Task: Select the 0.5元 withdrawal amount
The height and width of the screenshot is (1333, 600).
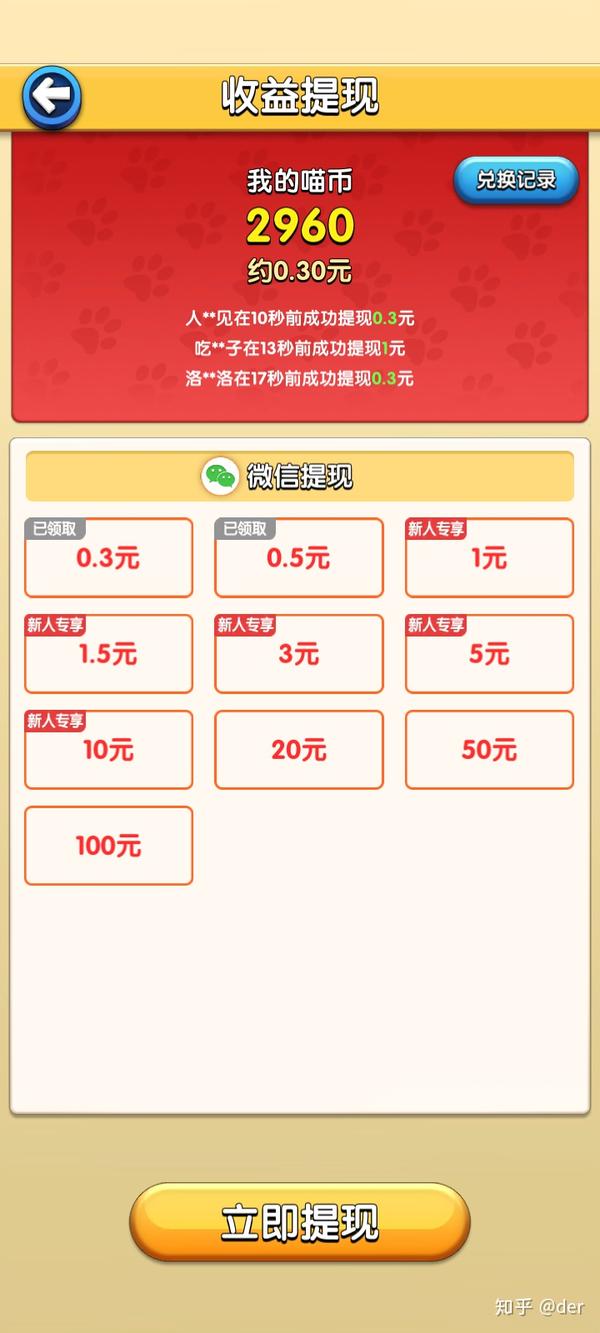Action: click(298, 558)
